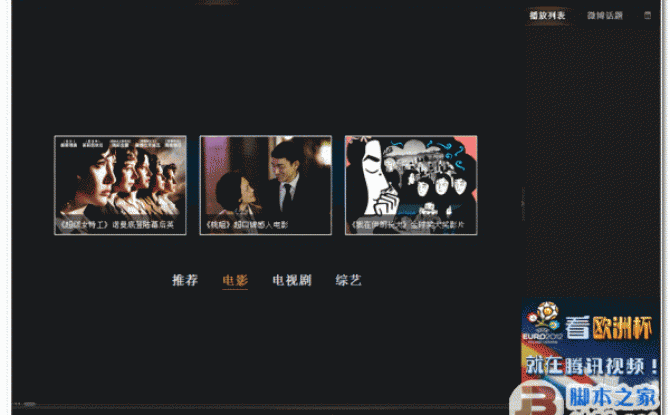670x415 pixels.
Task: Show the 播放列表 tab
Action: tap(546, 16)
